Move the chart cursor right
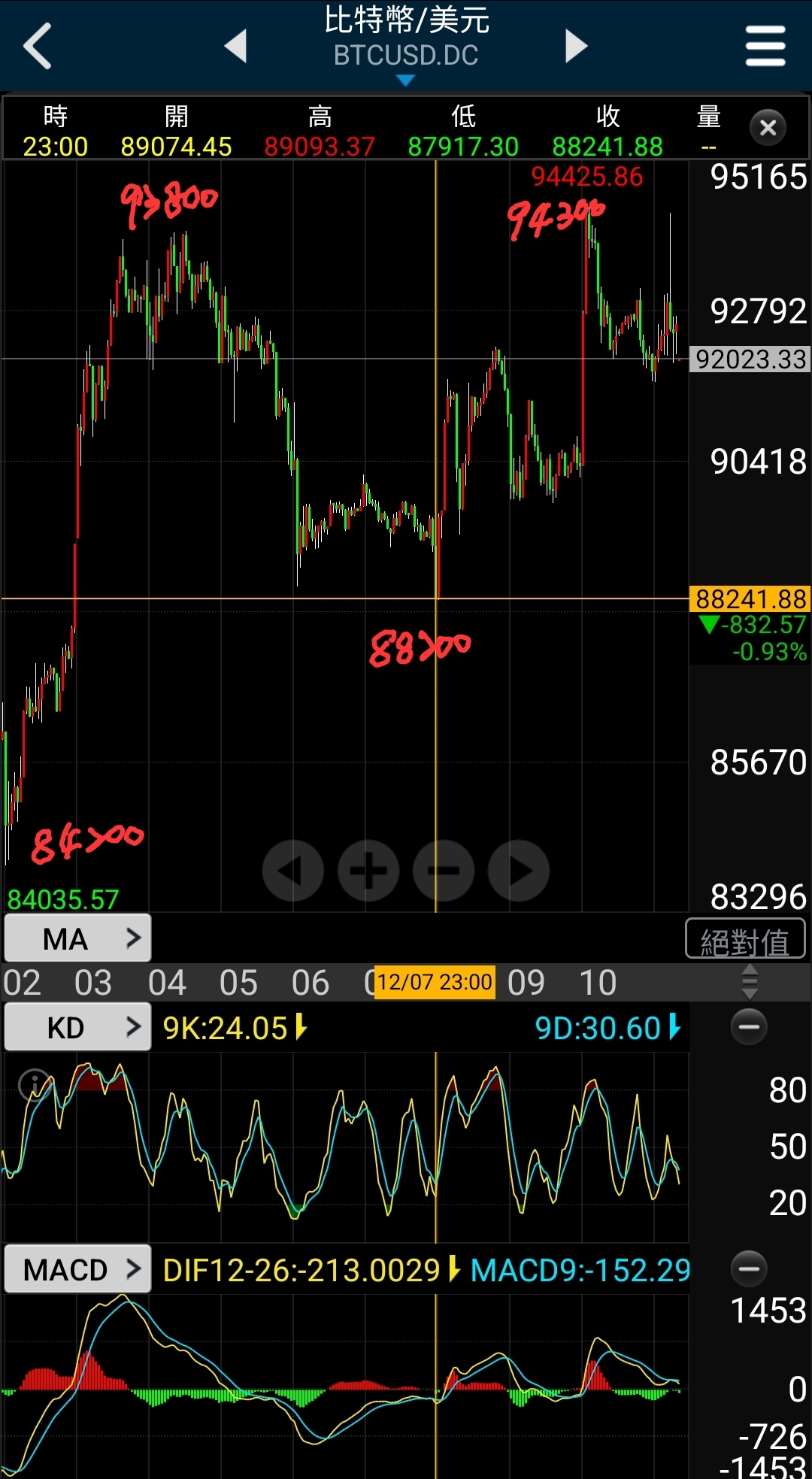 [519, 870]
